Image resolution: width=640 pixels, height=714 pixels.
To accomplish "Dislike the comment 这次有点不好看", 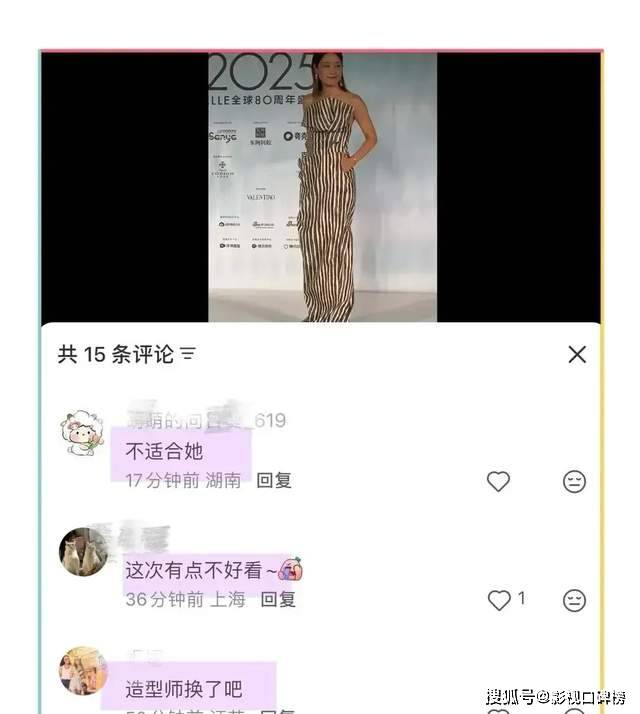I will click(x=574, y=600).
